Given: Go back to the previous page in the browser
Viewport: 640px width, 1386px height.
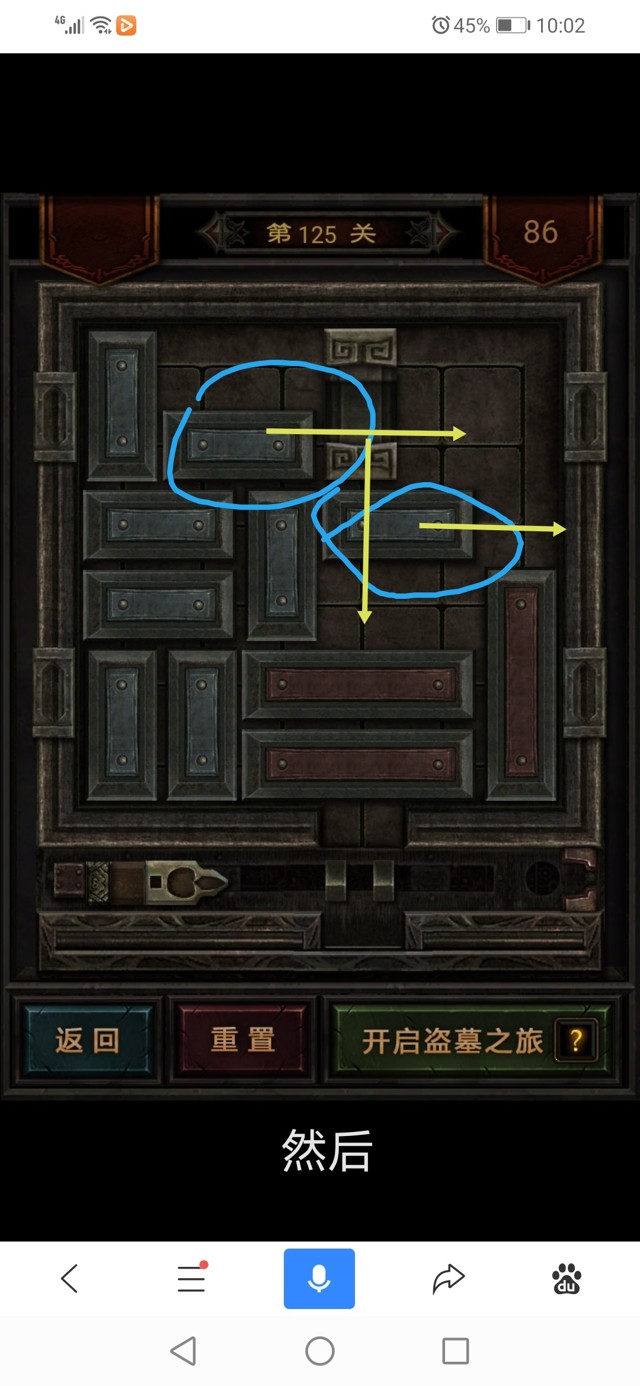Looking at the screenshot, I should pos(69,1278).
